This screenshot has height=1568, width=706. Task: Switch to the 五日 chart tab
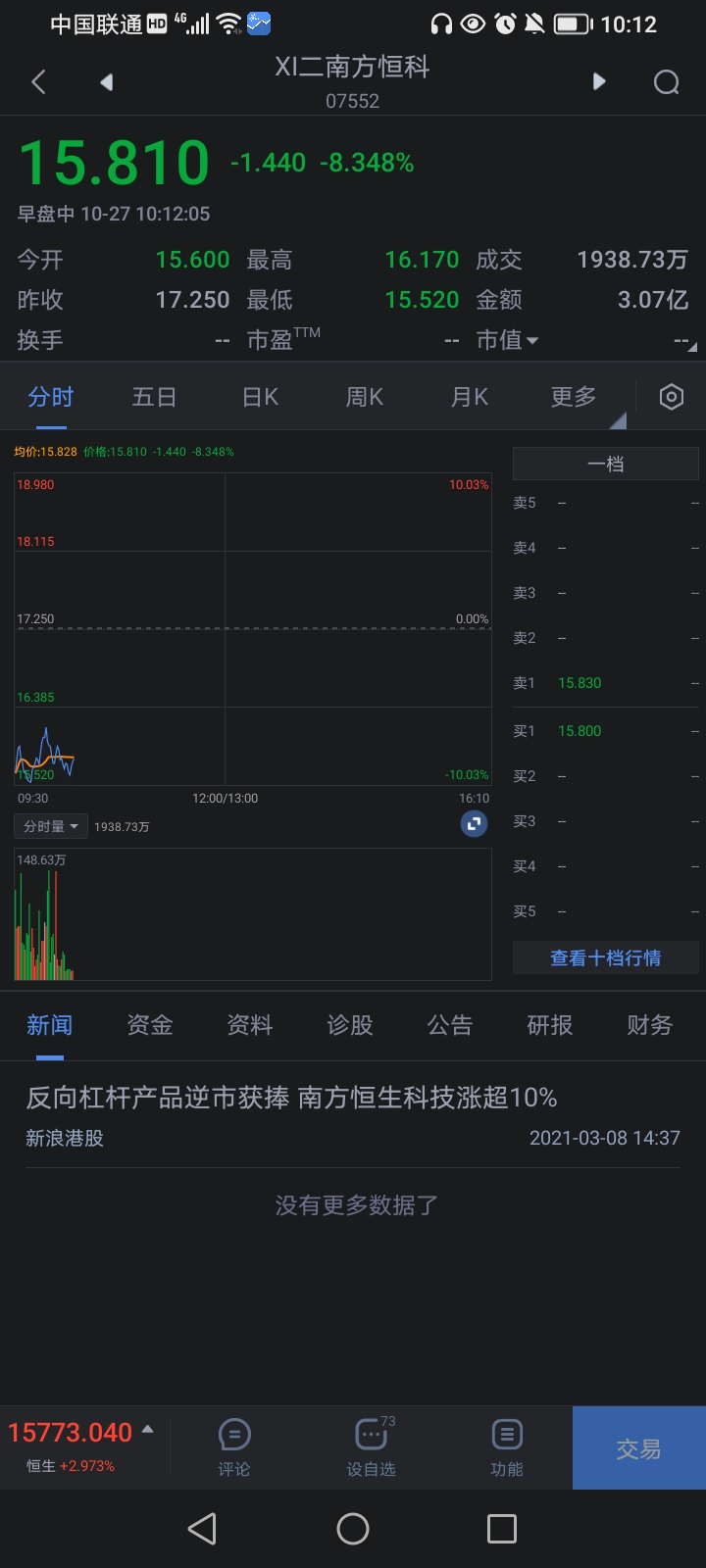pos(154,397)
